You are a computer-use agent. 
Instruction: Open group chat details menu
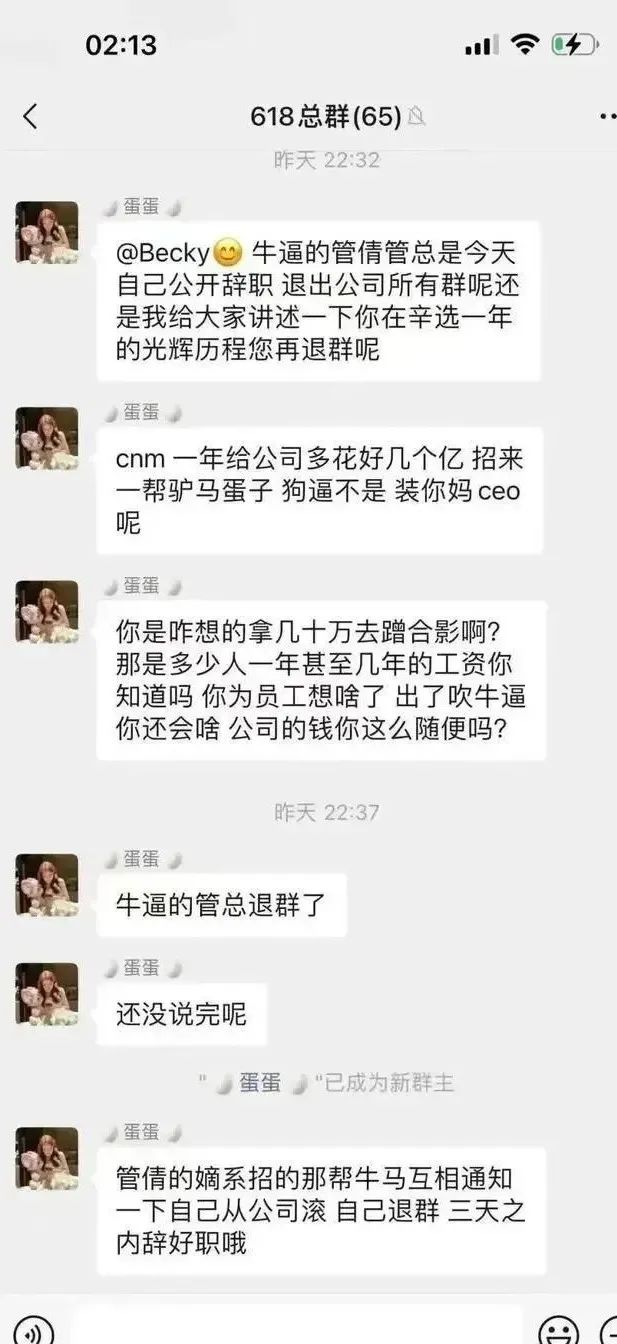pyautogui.click(x=606, y=117)
